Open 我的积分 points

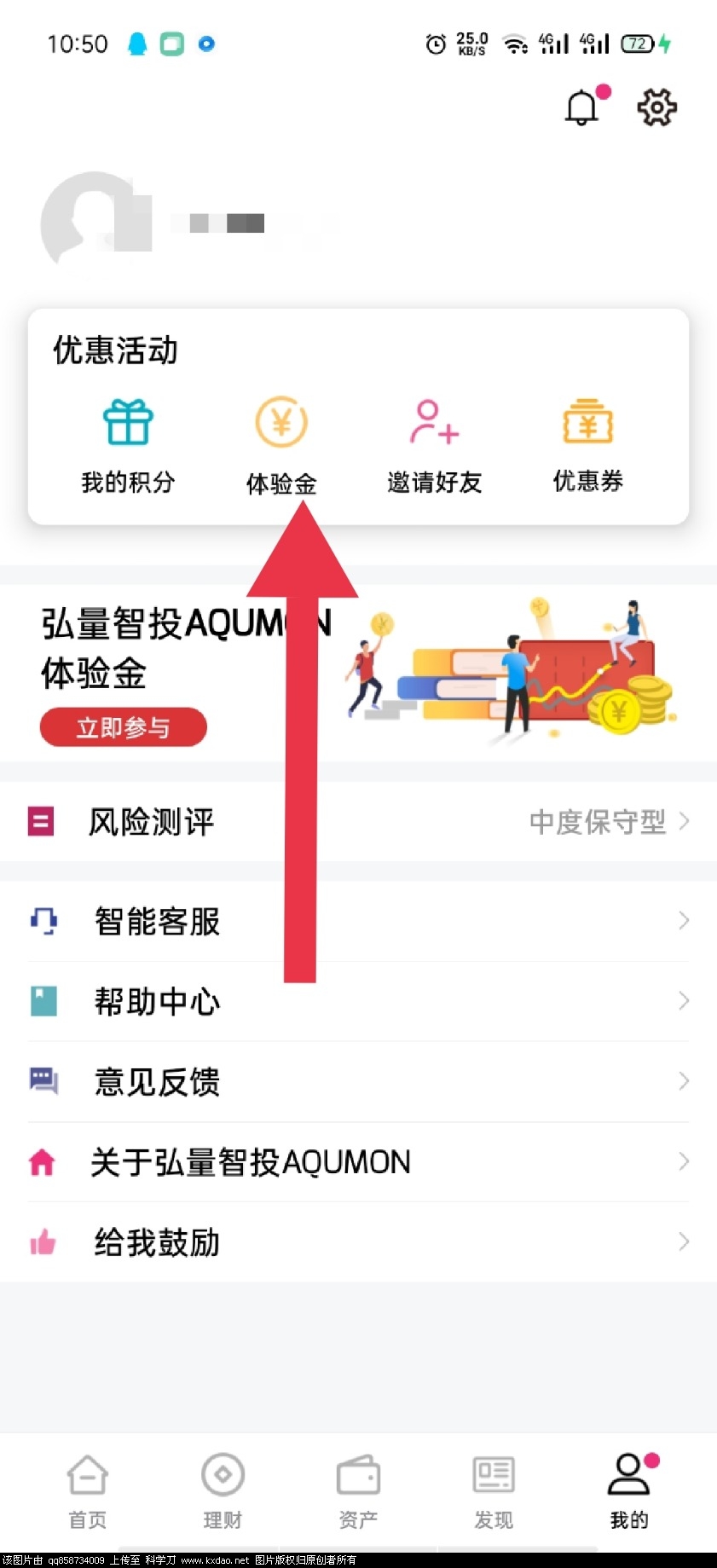pyautogui.click(x=128, y=445)
